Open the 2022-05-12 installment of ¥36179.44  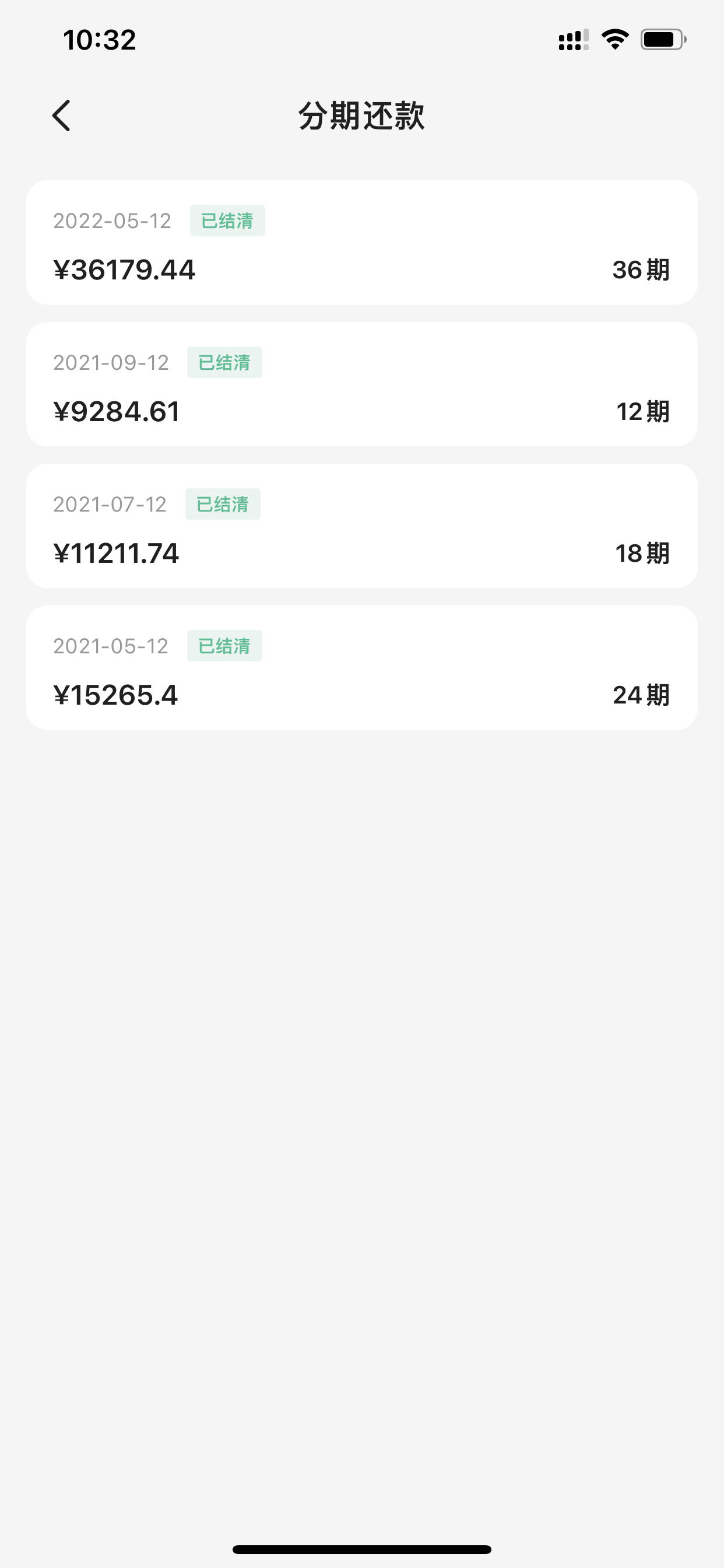tap(362, 242)
